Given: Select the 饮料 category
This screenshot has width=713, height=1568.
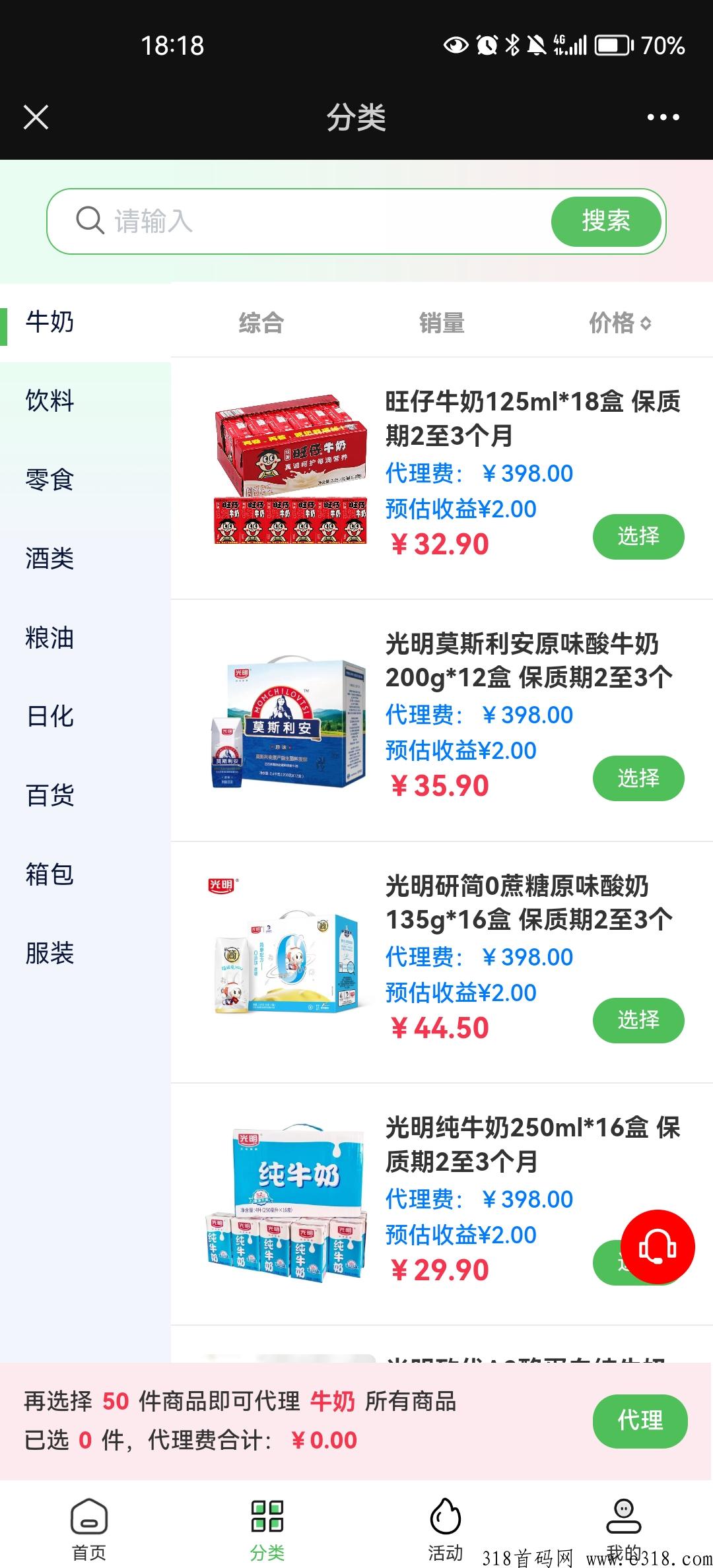Looking at the screenshot, I should [x=50, y=401].
